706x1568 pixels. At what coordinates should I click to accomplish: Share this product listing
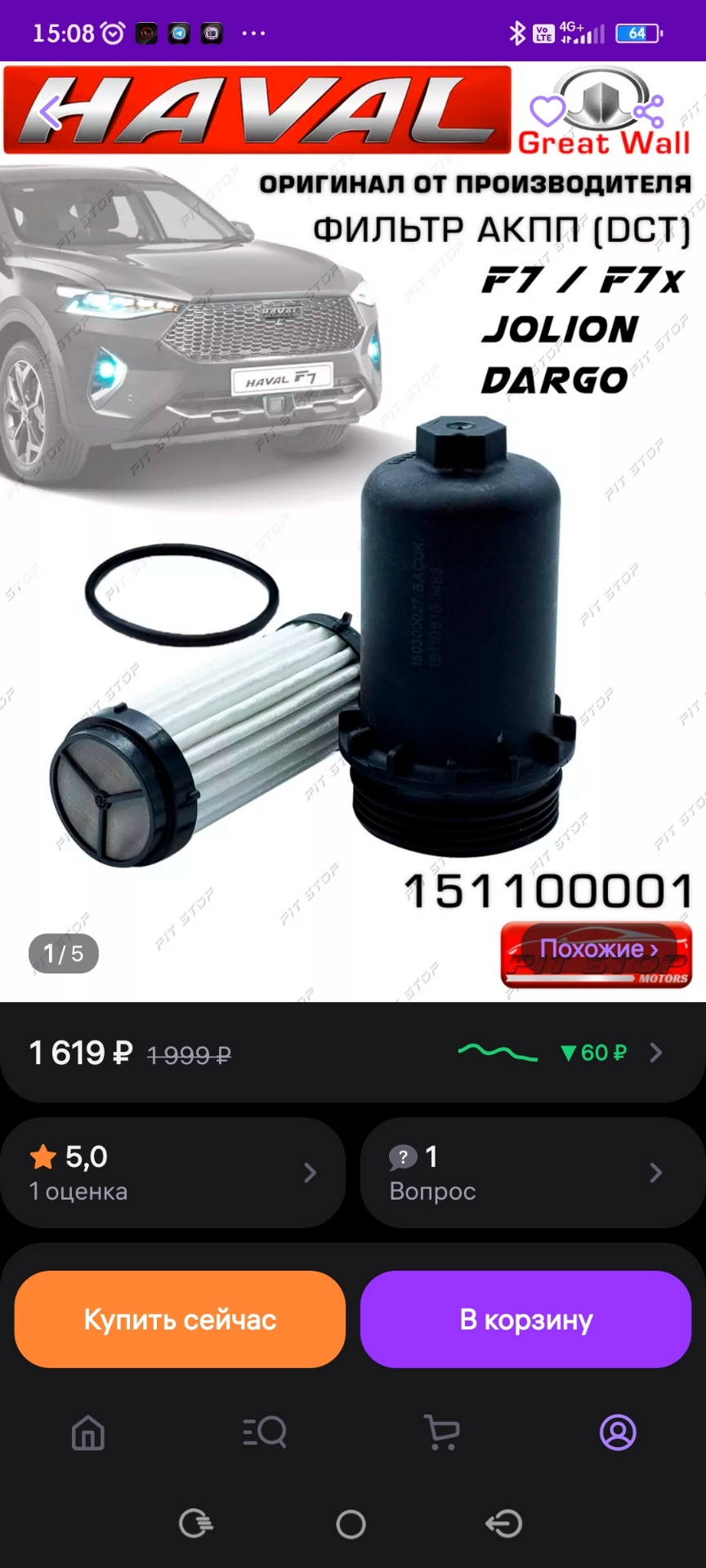(648, 111)
